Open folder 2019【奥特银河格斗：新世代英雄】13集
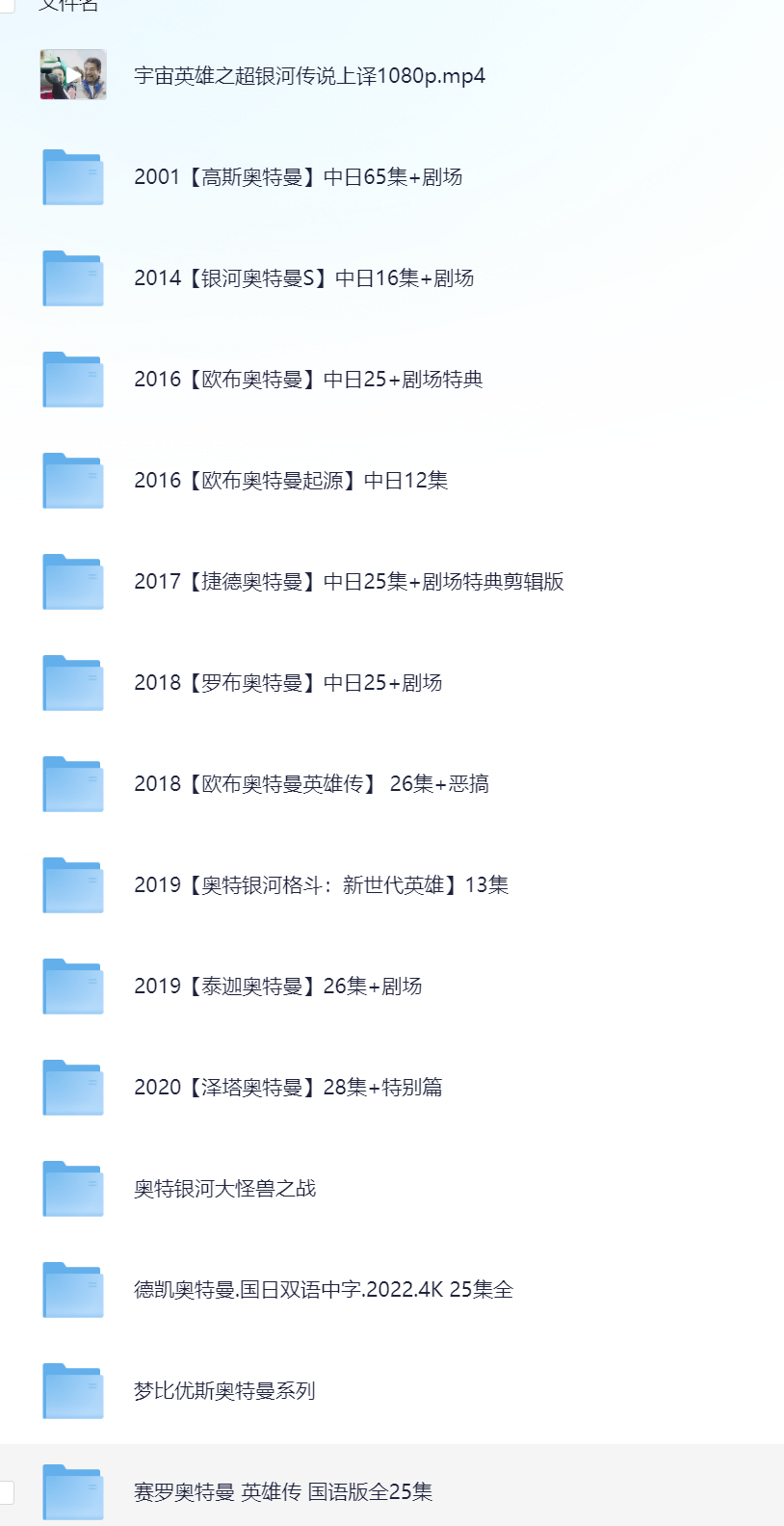Viewport: 784px width, 1526px height. (x=321, y=885)
